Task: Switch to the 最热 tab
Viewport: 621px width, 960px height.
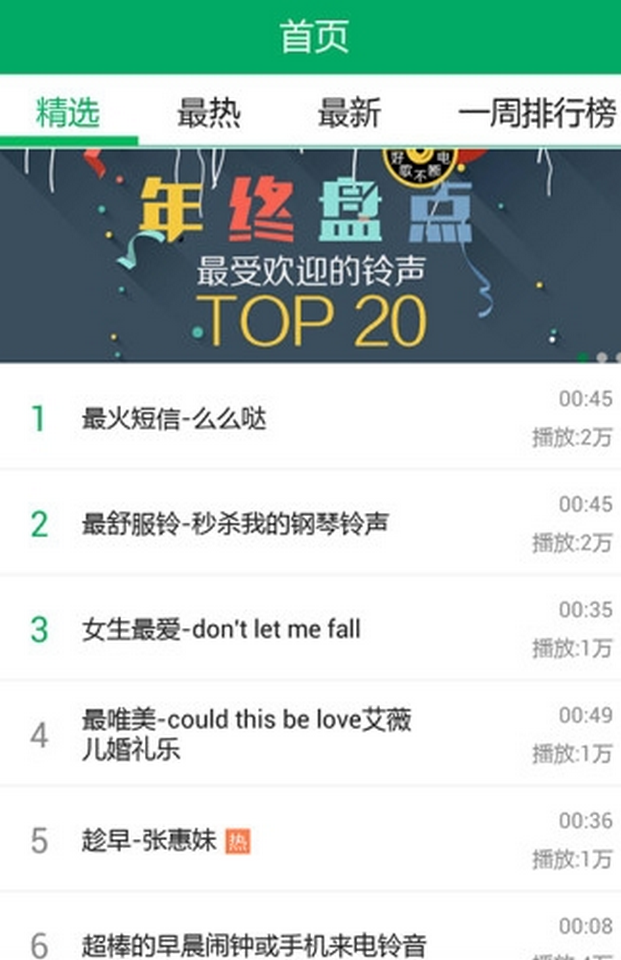Action: (x=209, y=113)
